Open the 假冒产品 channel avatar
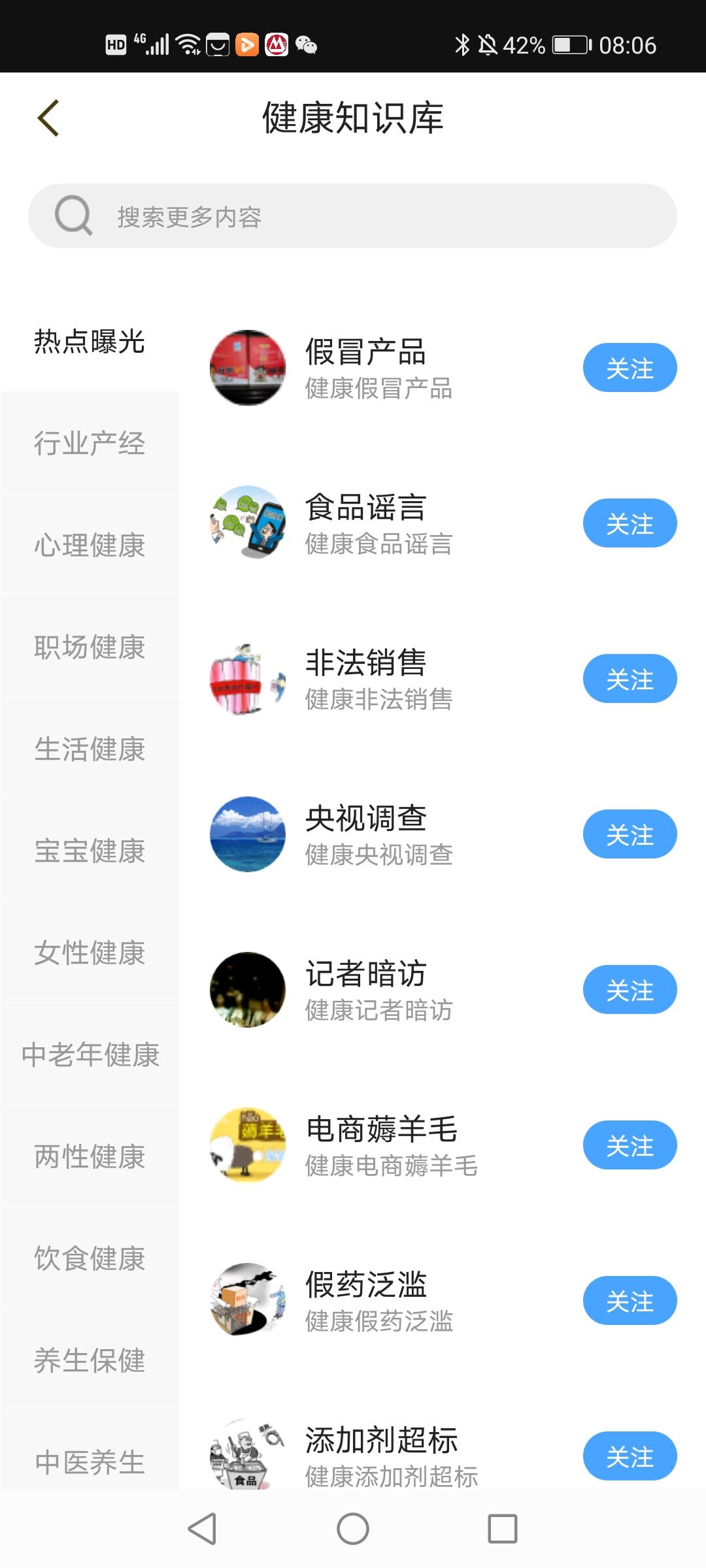This screenshot has height=1568, width=706. (247, 368)
